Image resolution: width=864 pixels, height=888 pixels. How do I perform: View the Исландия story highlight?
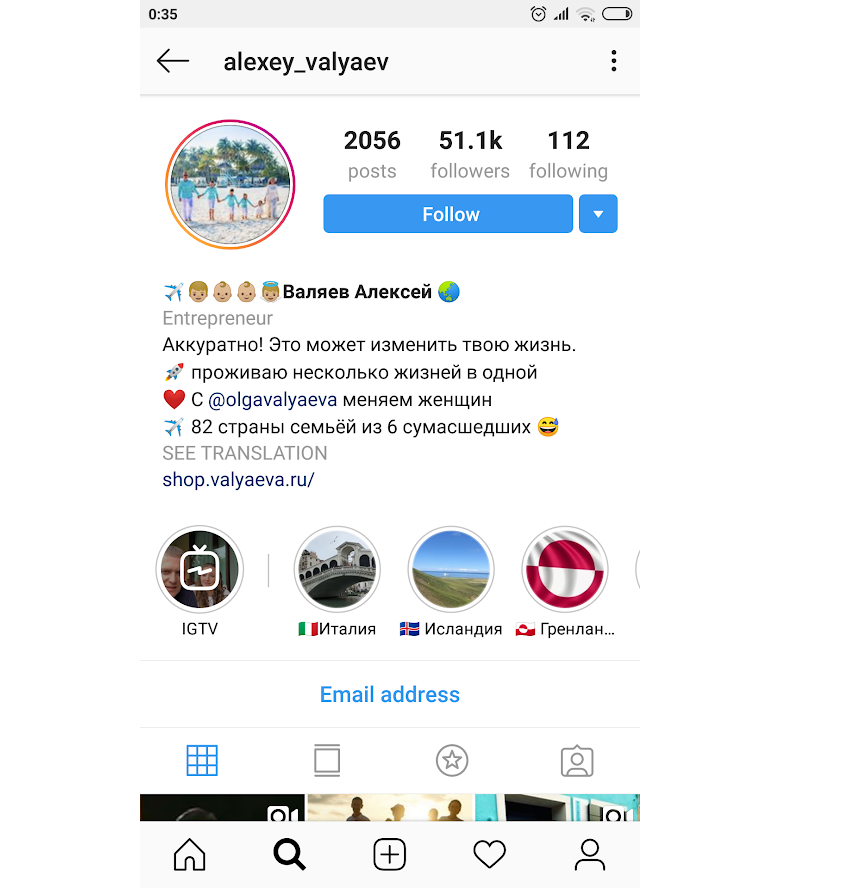tap(451, 571)
